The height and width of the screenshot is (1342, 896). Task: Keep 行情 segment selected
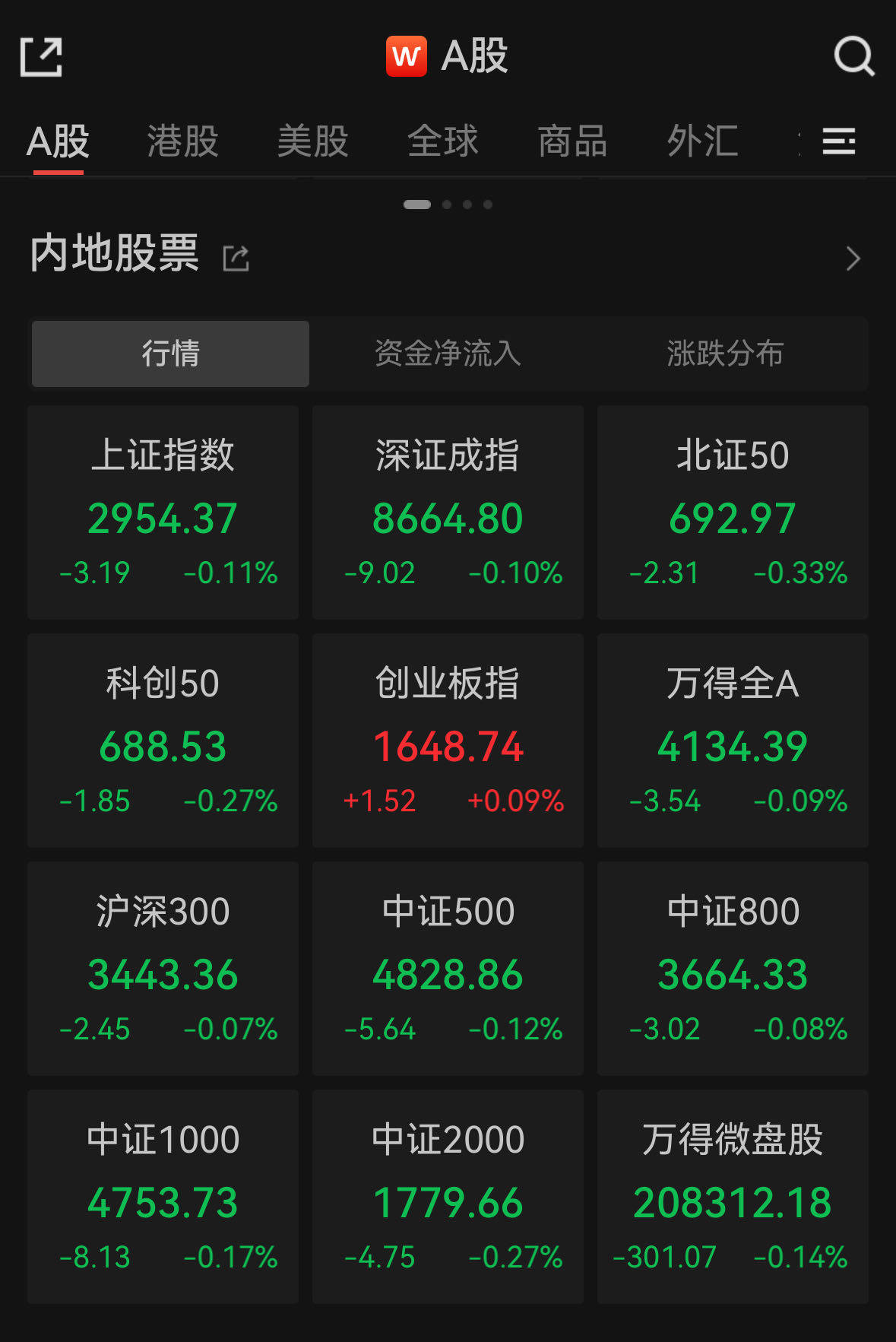tap(169, 354)
